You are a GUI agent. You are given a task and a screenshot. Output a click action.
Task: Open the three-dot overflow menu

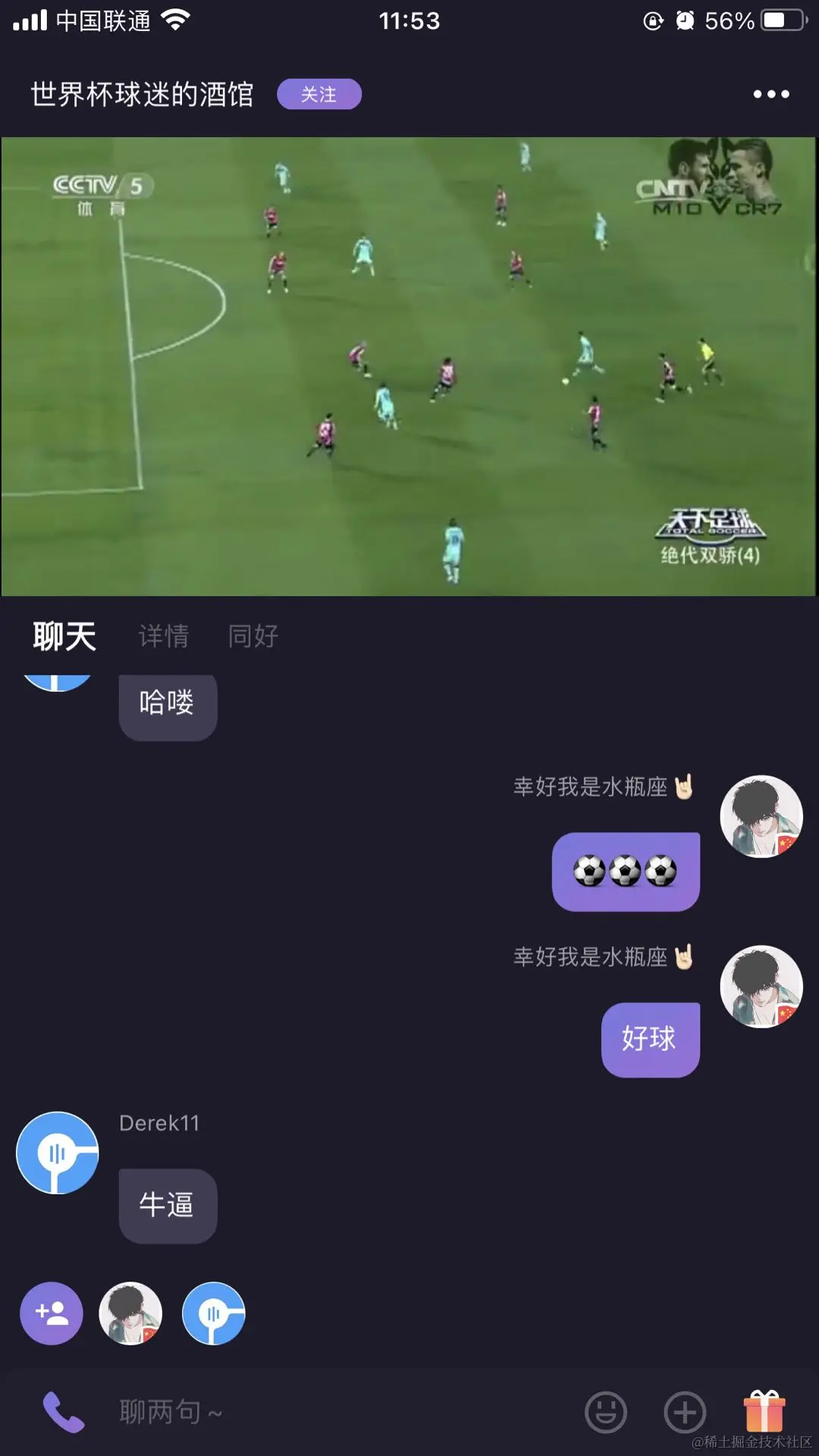click(770, 94)
